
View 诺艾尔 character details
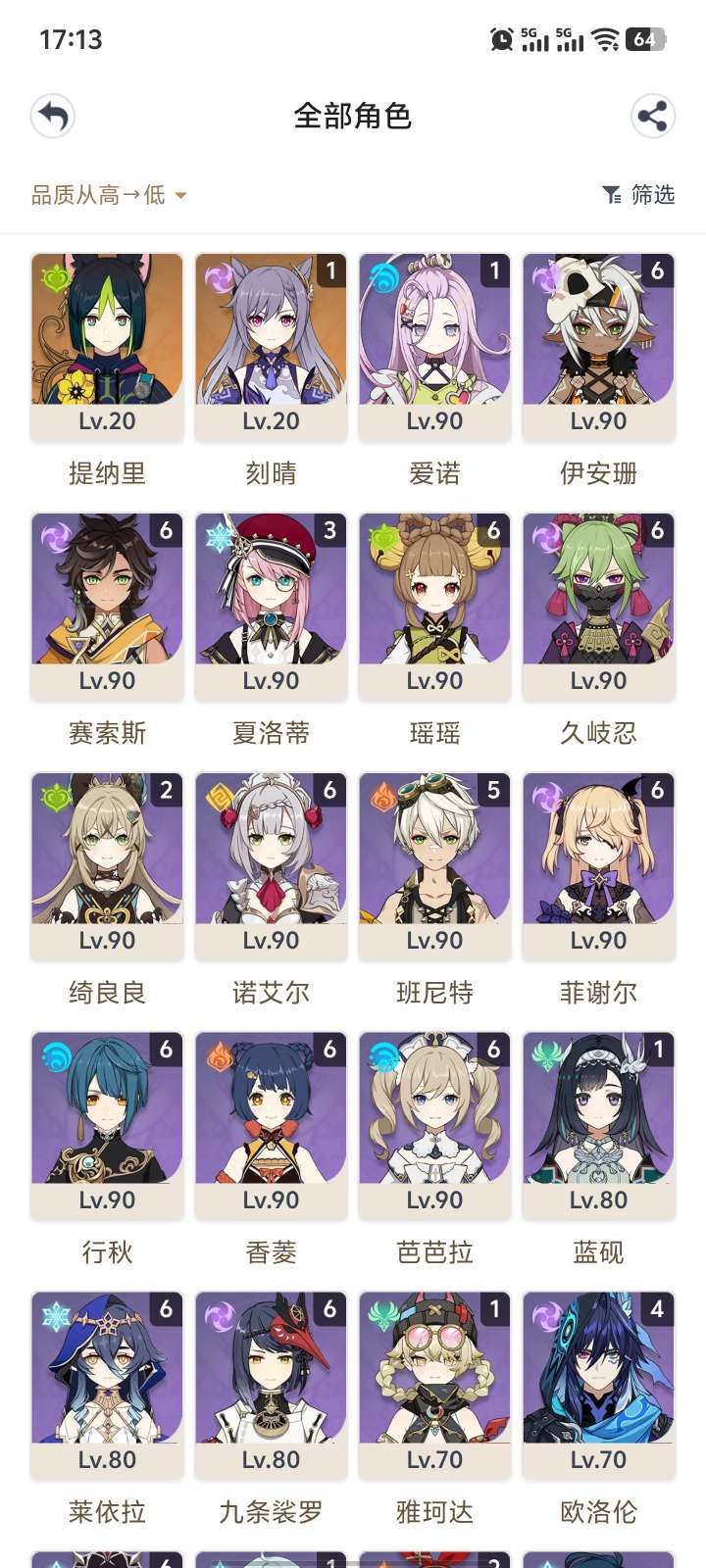[271, 862]
